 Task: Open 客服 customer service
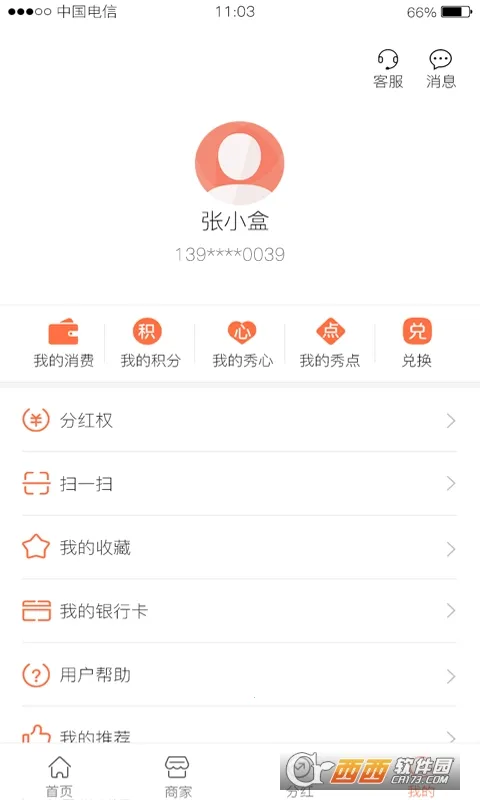(x=388, y=69)
